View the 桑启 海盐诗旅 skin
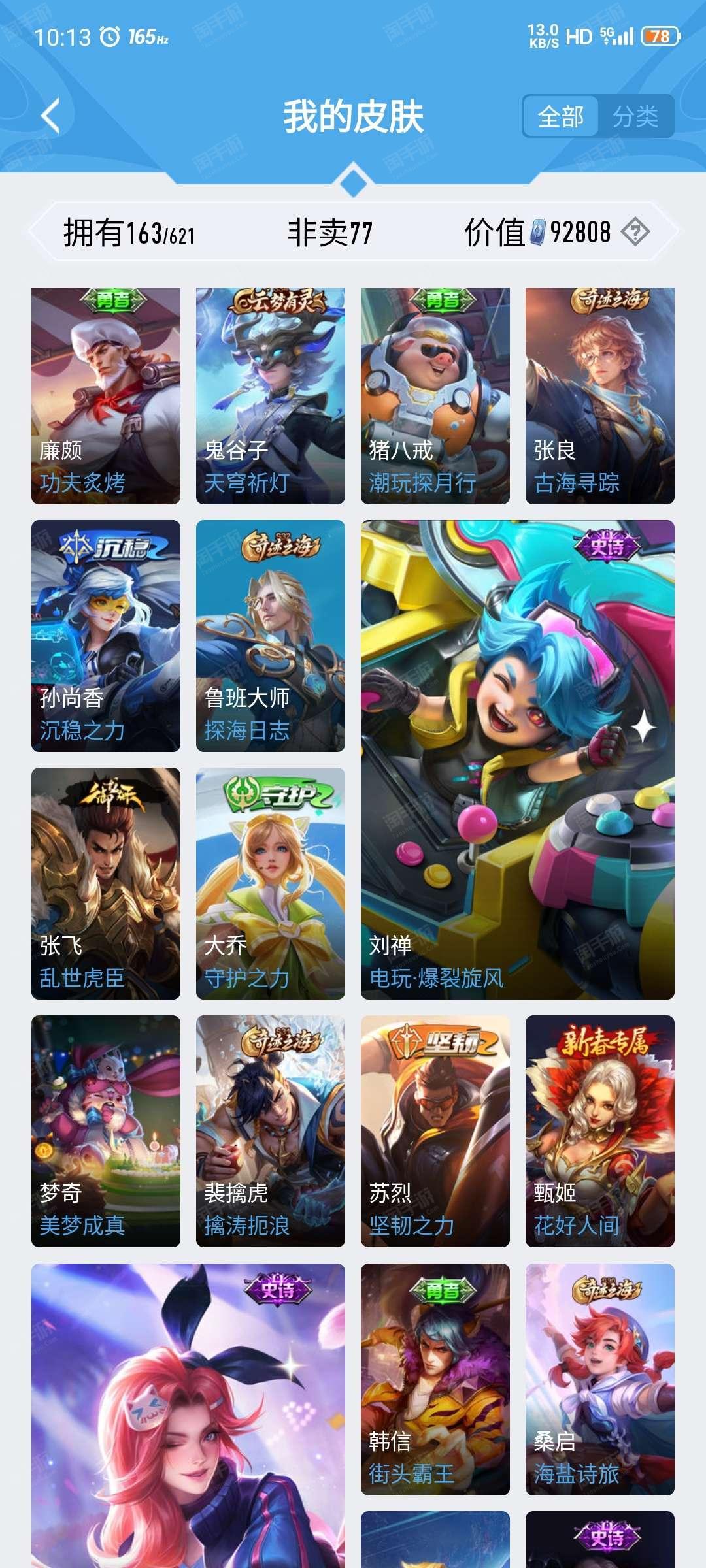706x1568 pixels. pyautogui.click(x=600, y=1379)
